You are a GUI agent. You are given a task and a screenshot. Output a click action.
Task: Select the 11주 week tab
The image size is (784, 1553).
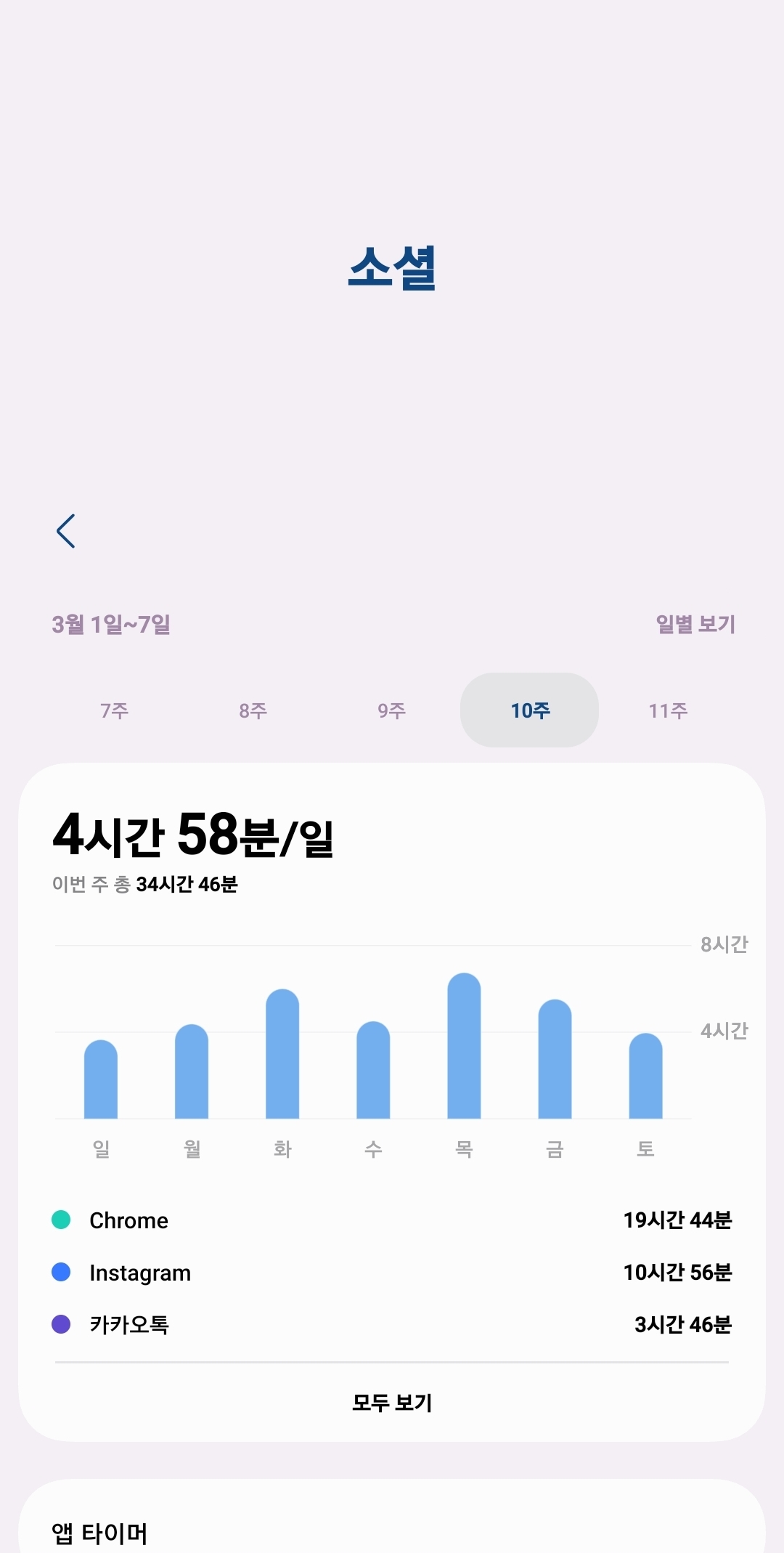(x=668, y=710)
